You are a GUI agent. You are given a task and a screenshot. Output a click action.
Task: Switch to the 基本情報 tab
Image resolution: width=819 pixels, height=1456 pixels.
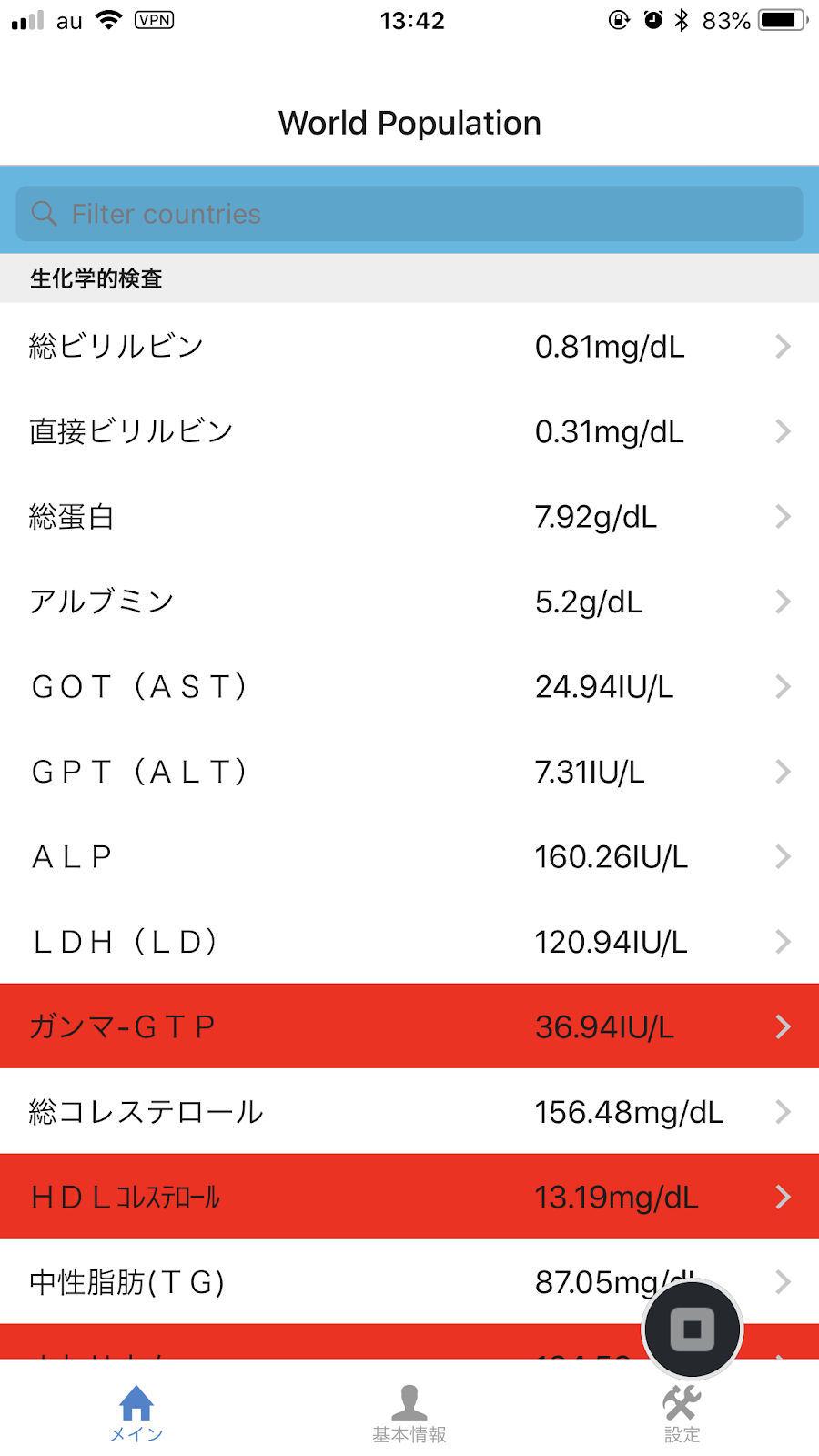(x=409, y=1414)
